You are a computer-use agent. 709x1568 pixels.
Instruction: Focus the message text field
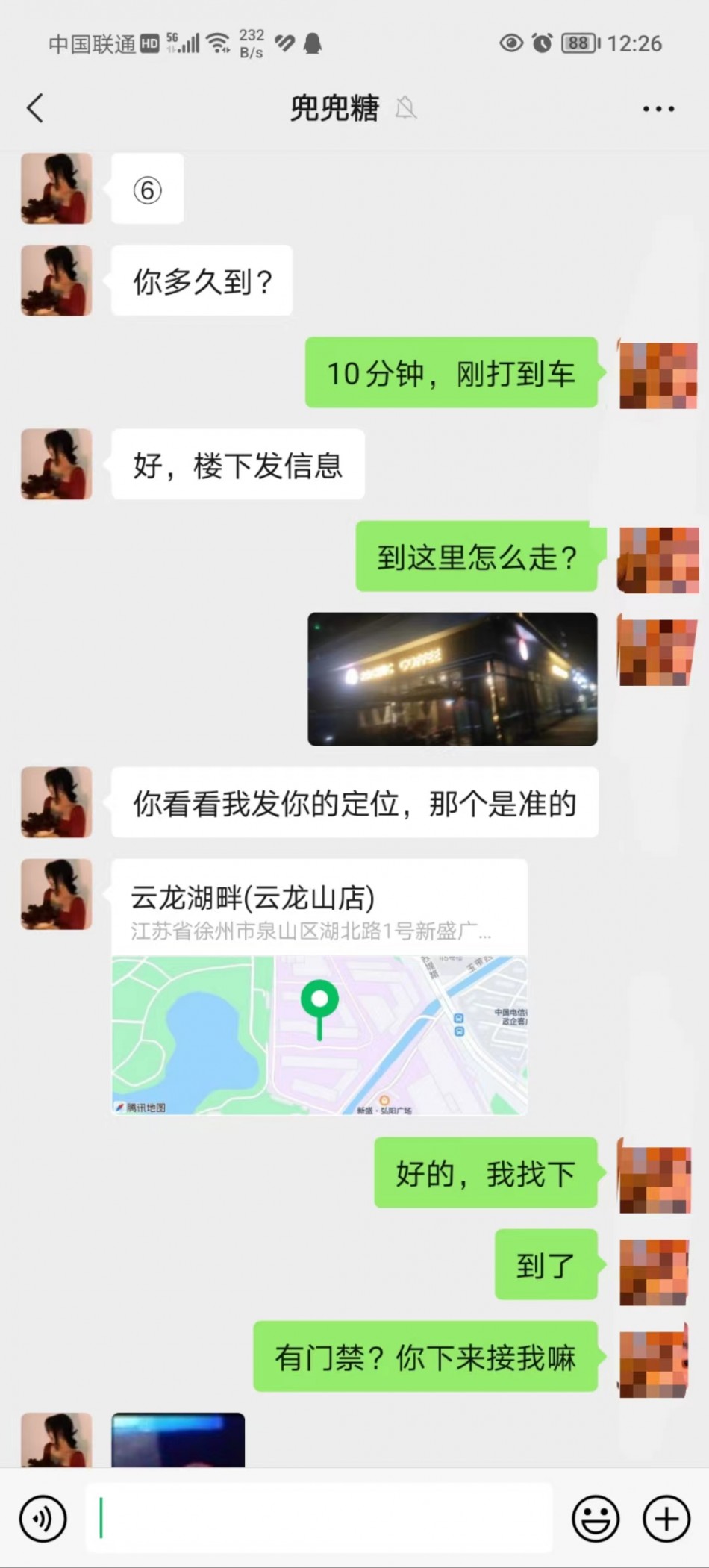[x=321, y=1518]
